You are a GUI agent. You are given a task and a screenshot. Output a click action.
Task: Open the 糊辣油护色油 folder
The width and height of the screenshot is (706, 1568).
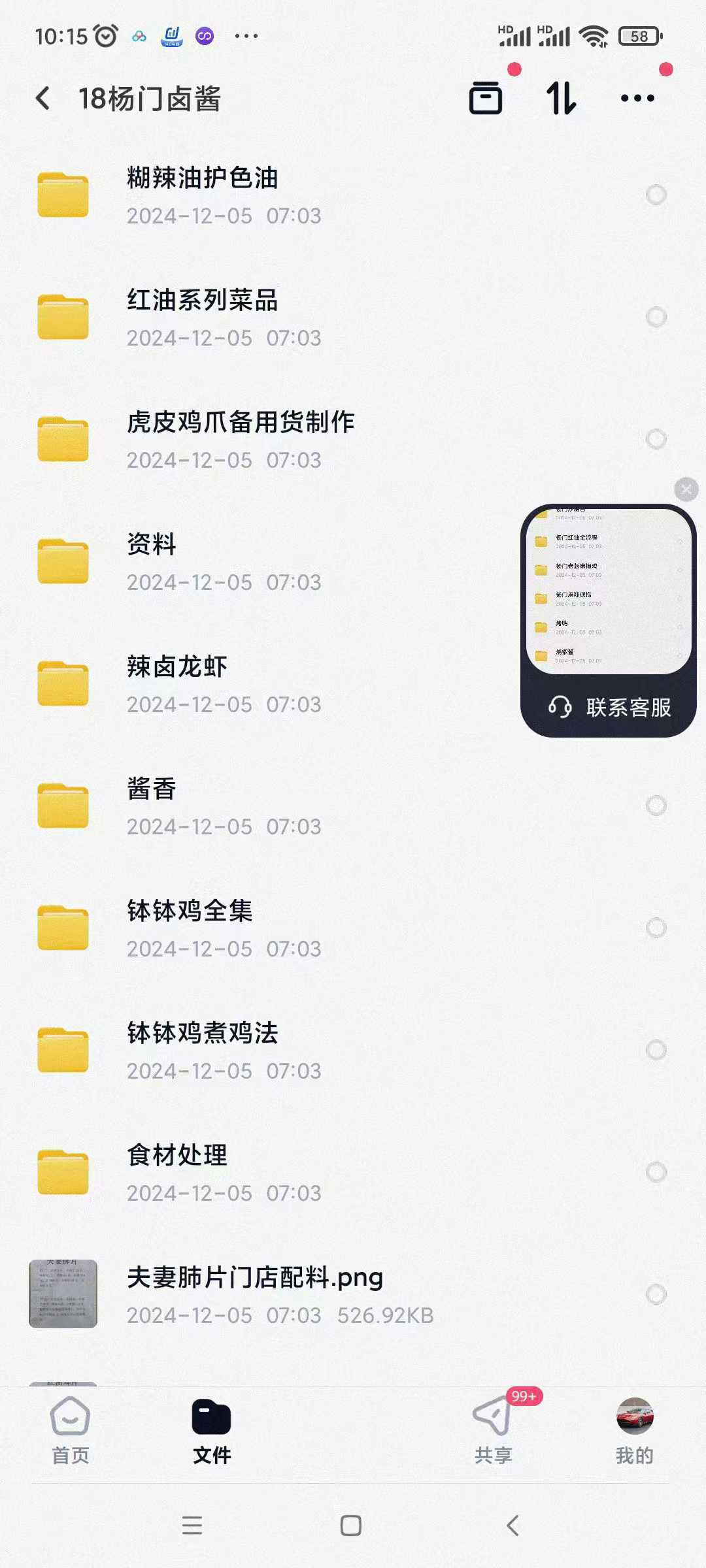pyautogui.click(x=203, y=195)
